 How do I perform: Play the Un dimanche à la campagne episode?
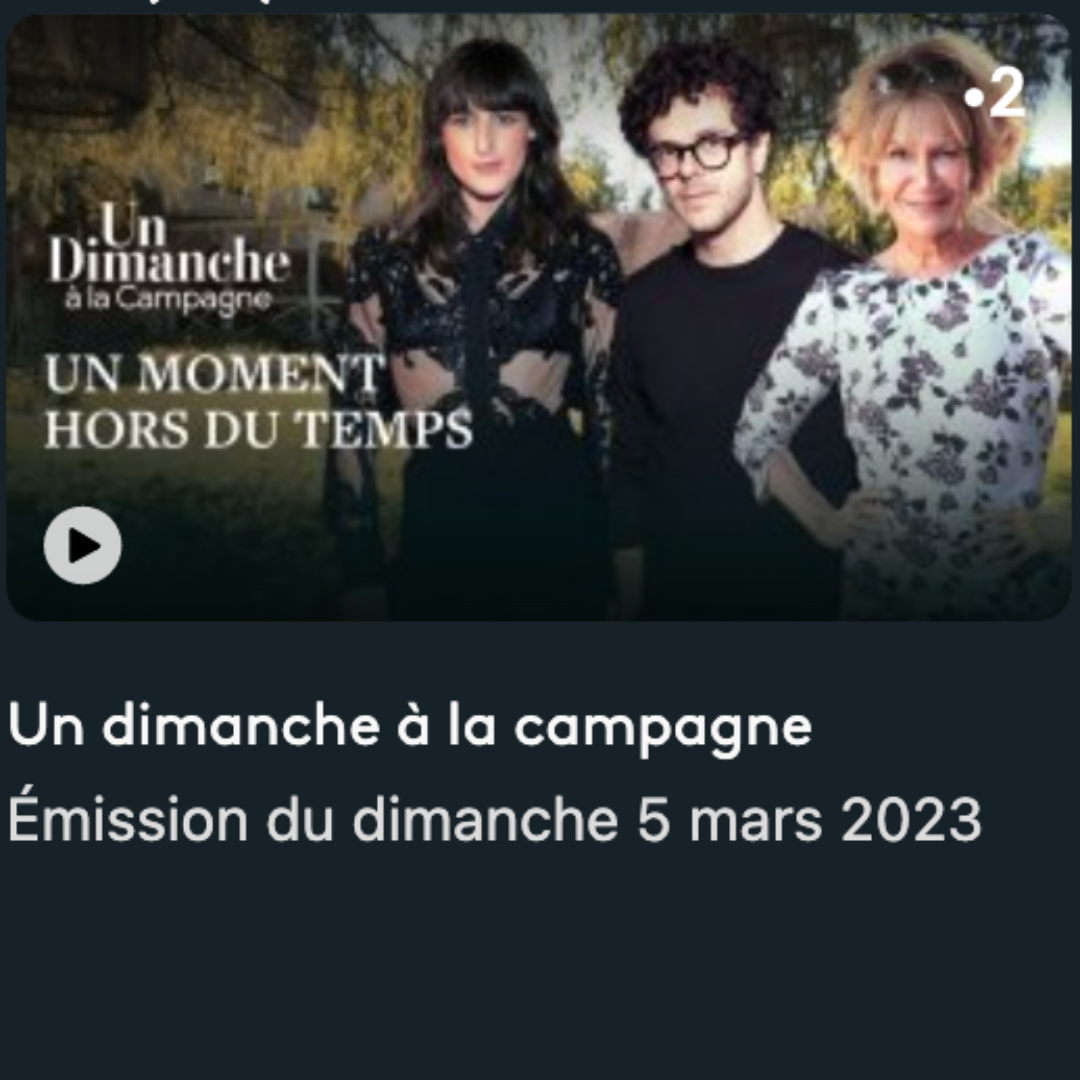83,545
